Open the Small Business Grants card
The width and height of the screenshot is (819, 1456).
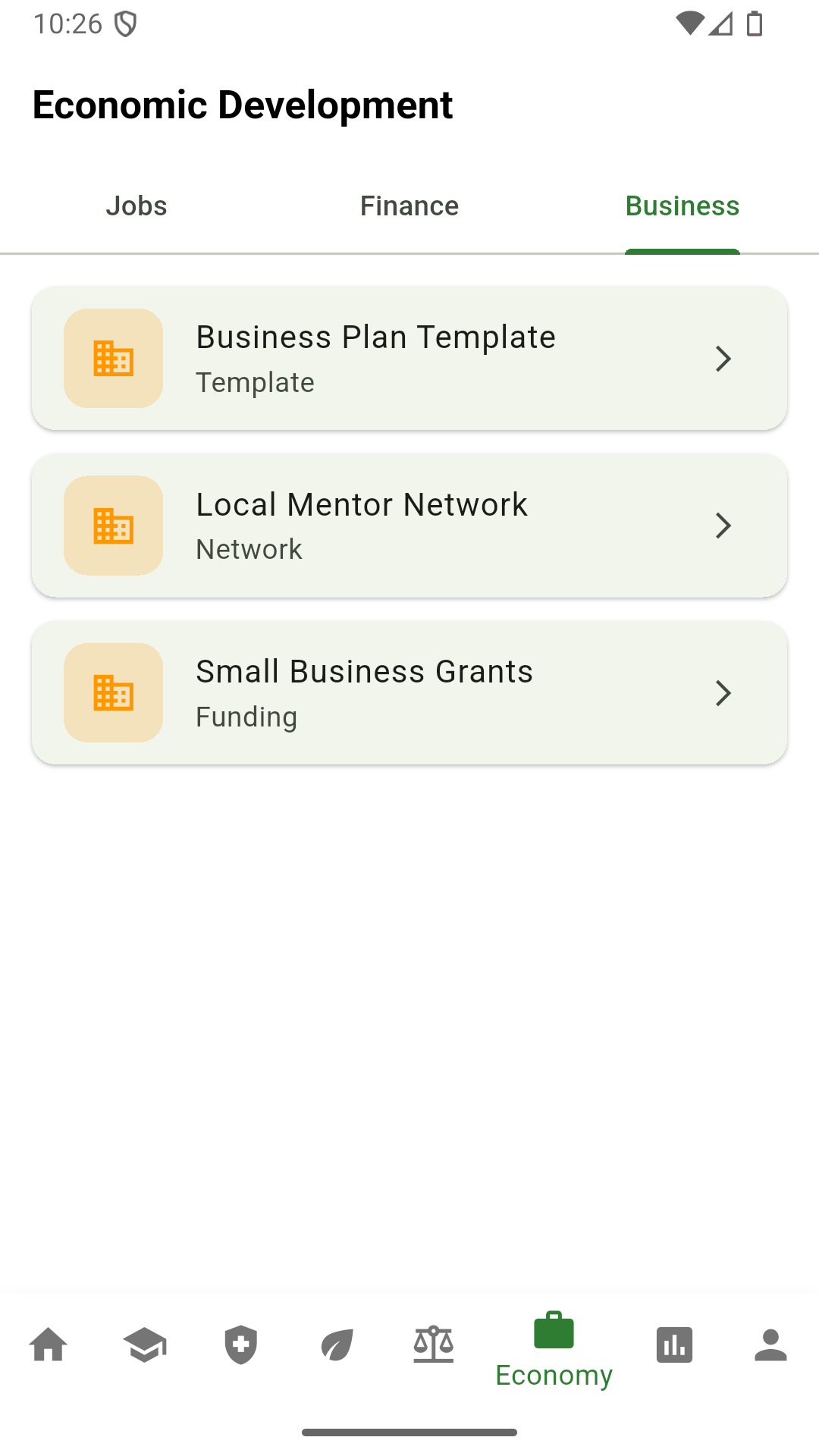(x=409, y=693)
